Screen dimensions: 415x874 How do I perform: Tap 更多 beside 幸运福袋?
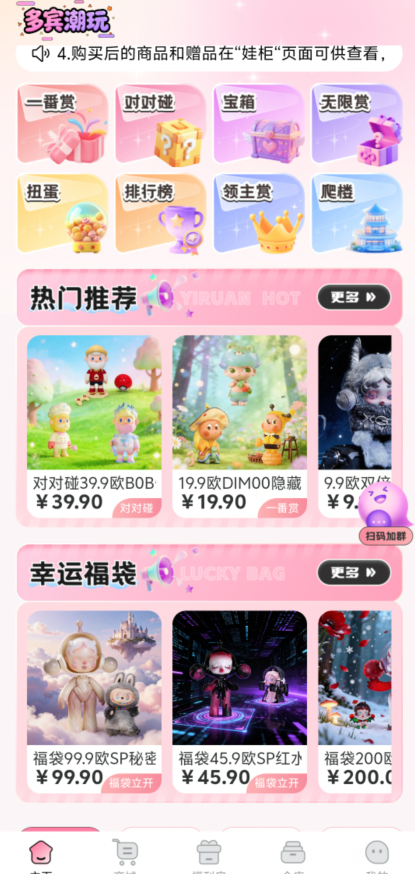point(354,572)
